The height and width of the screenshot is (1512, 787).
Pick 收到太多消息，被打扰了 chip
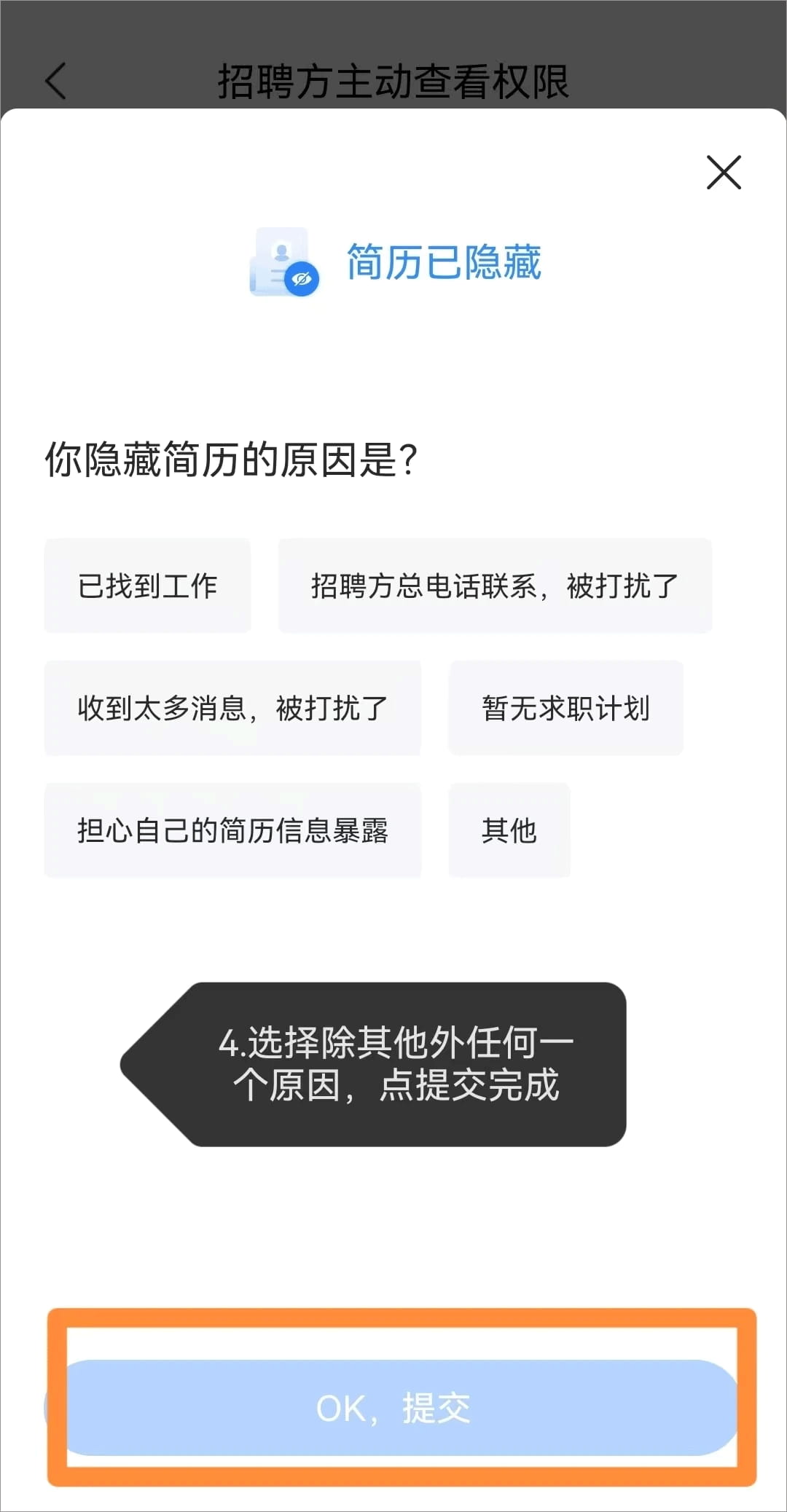pos(232,708)
